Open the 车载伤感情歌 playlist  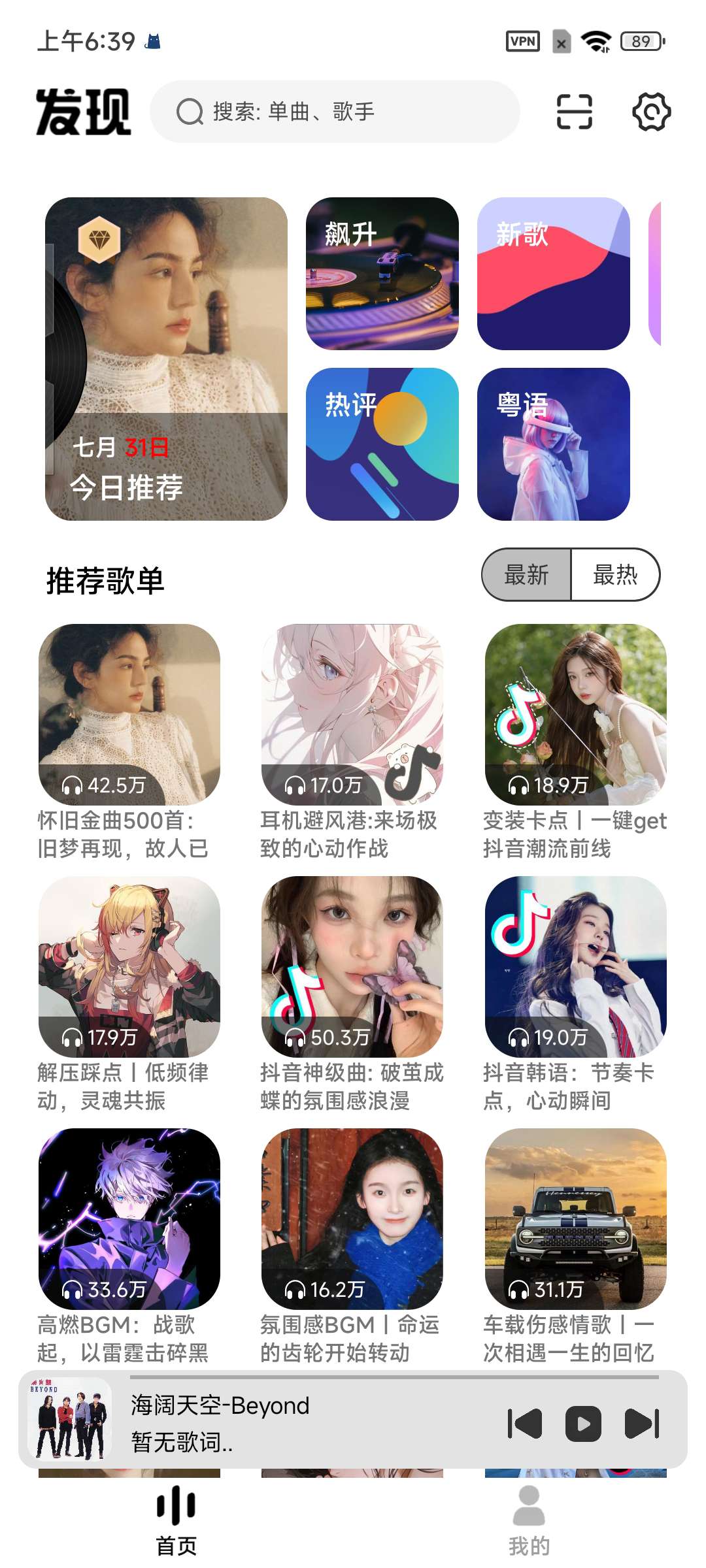click(575, 1218)
